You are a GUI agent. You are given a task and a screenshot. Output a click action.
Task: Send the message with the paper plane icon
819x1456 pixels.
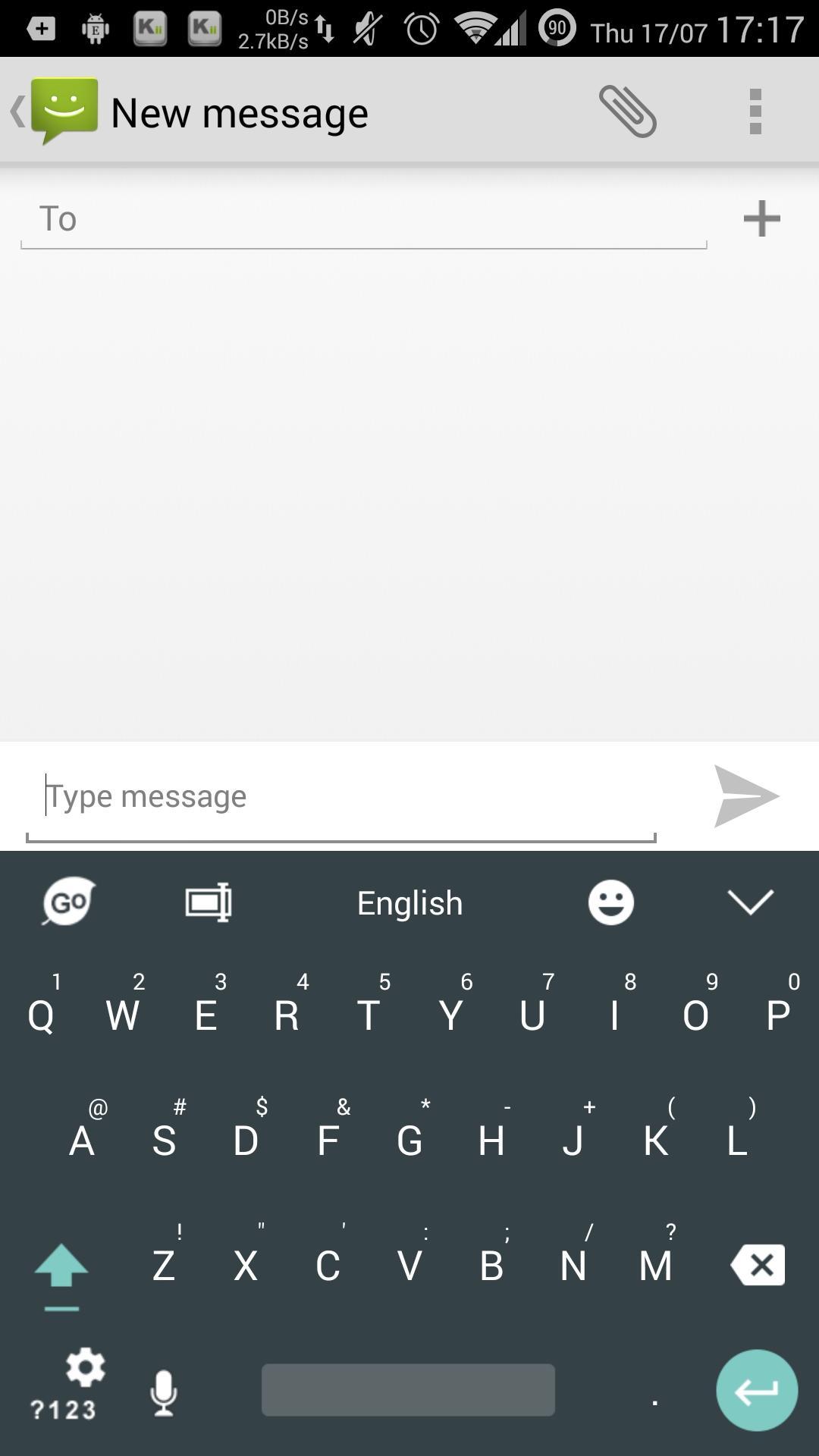pos(745,795)
